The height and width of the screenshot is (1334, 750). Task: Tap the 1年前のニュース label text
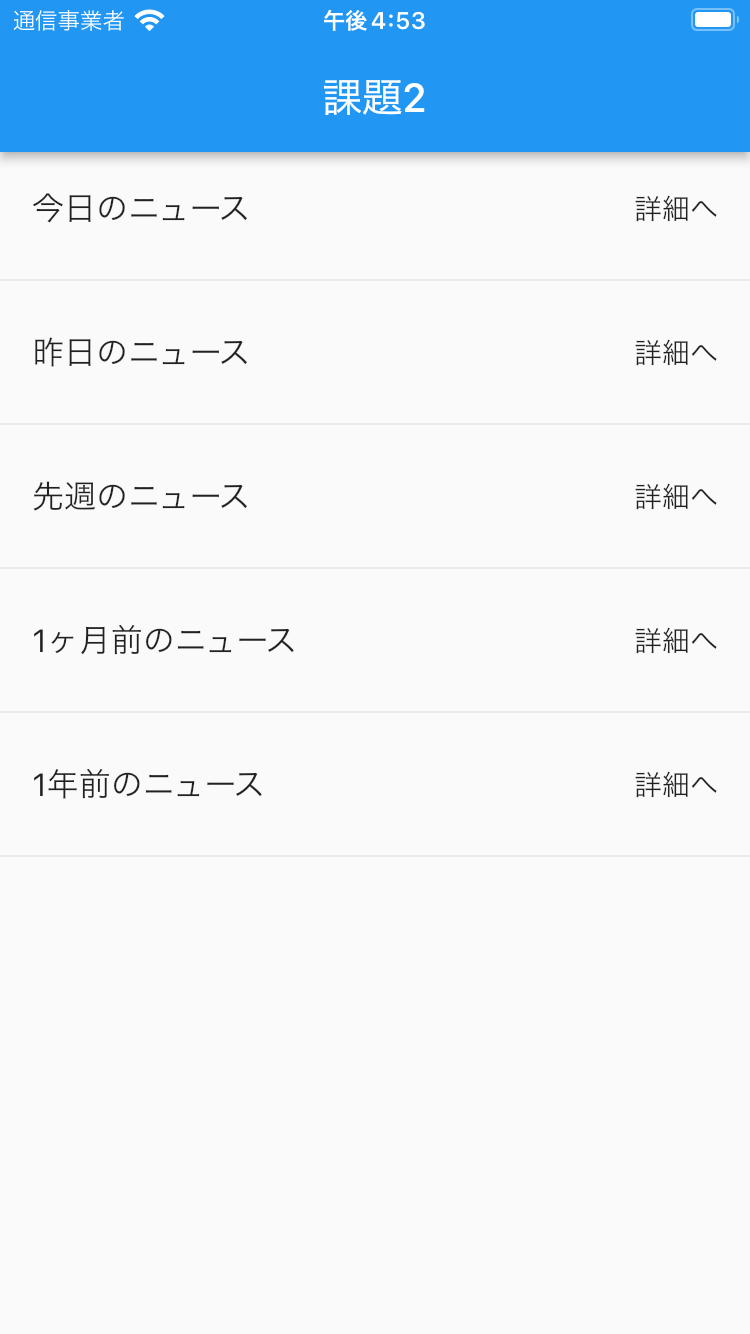pyautogui.click(x=146, y=785)
